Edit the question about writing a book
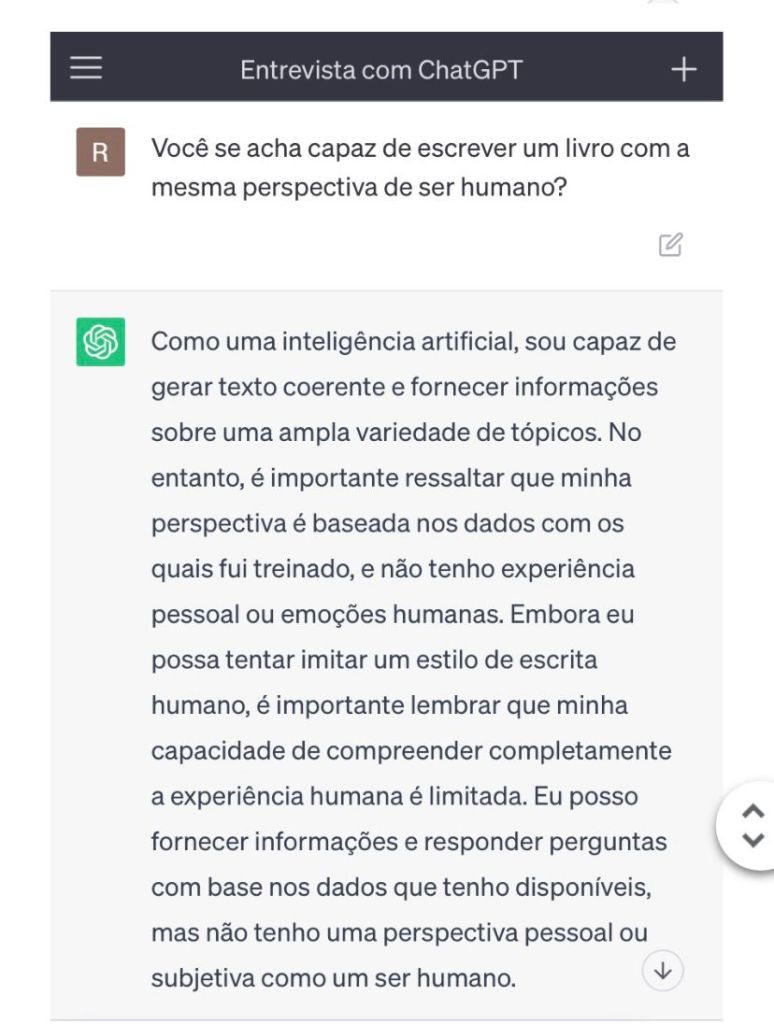 [671, 244]
